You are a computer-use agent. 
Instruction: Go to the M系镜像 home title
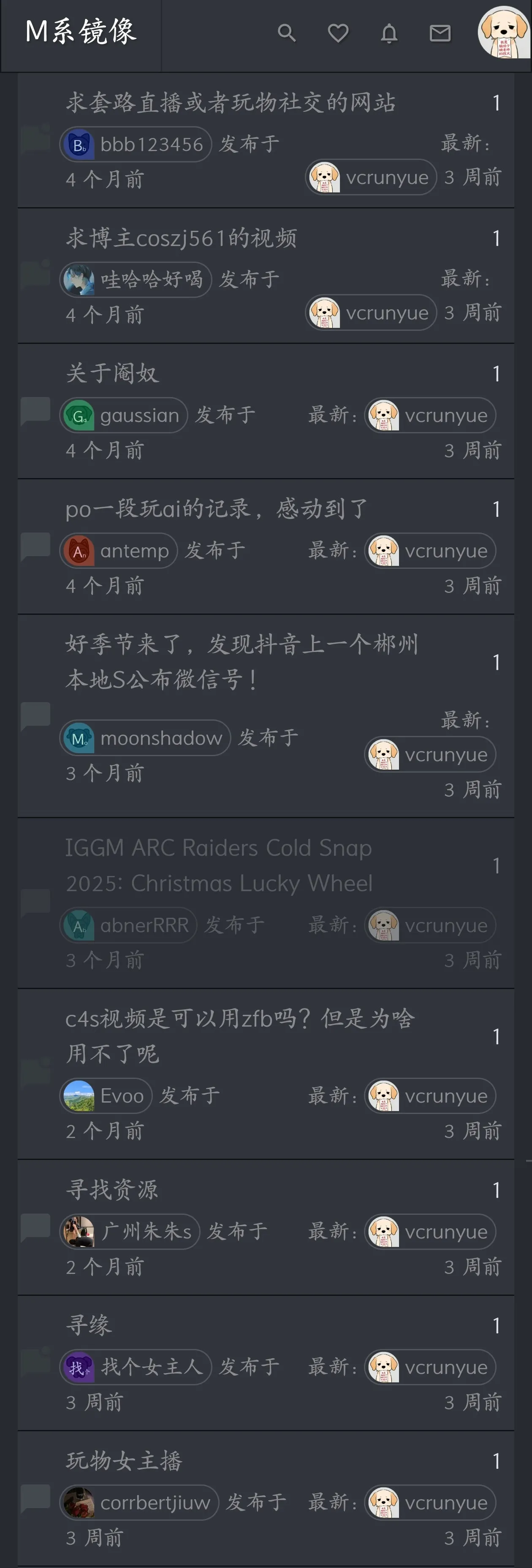coord(81,32)
